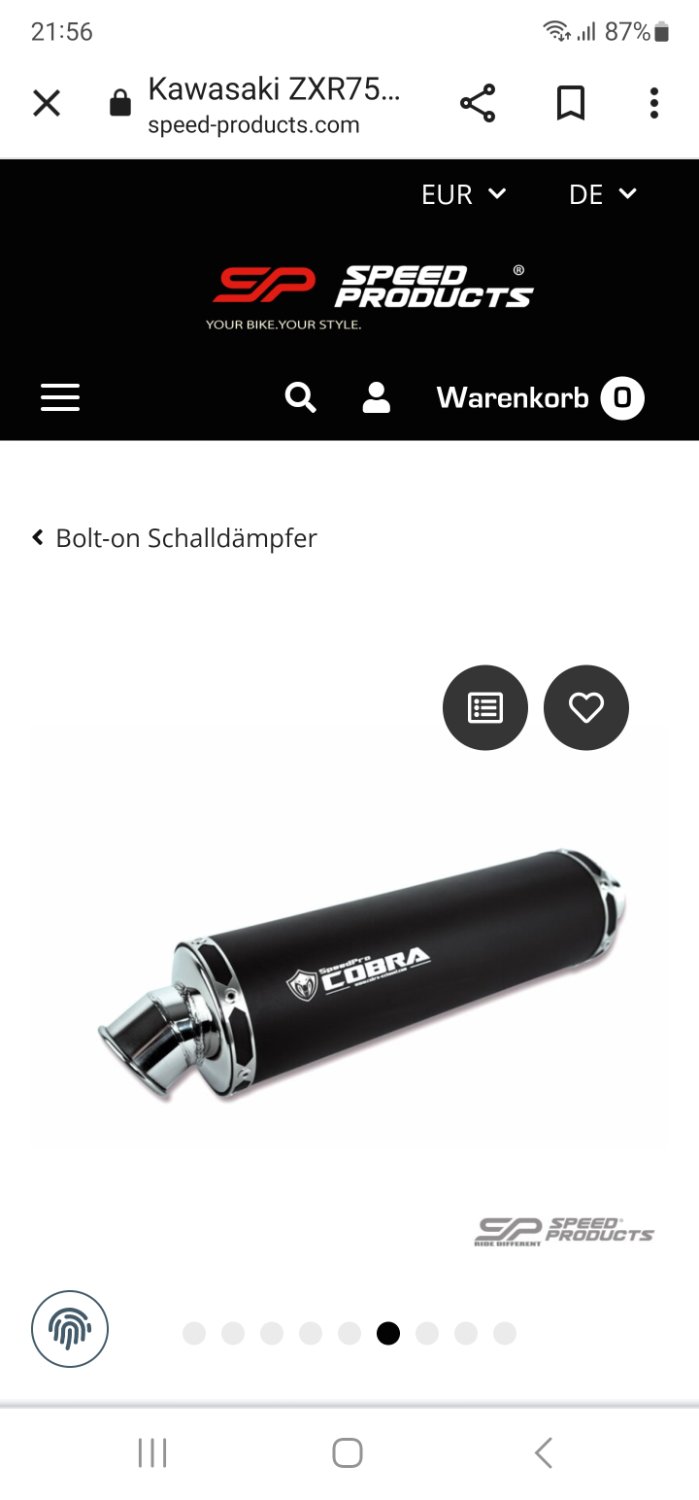Viewport: 699px width, 1500px height.
Task: Jump to the first product image dot
Action: 194,1333
